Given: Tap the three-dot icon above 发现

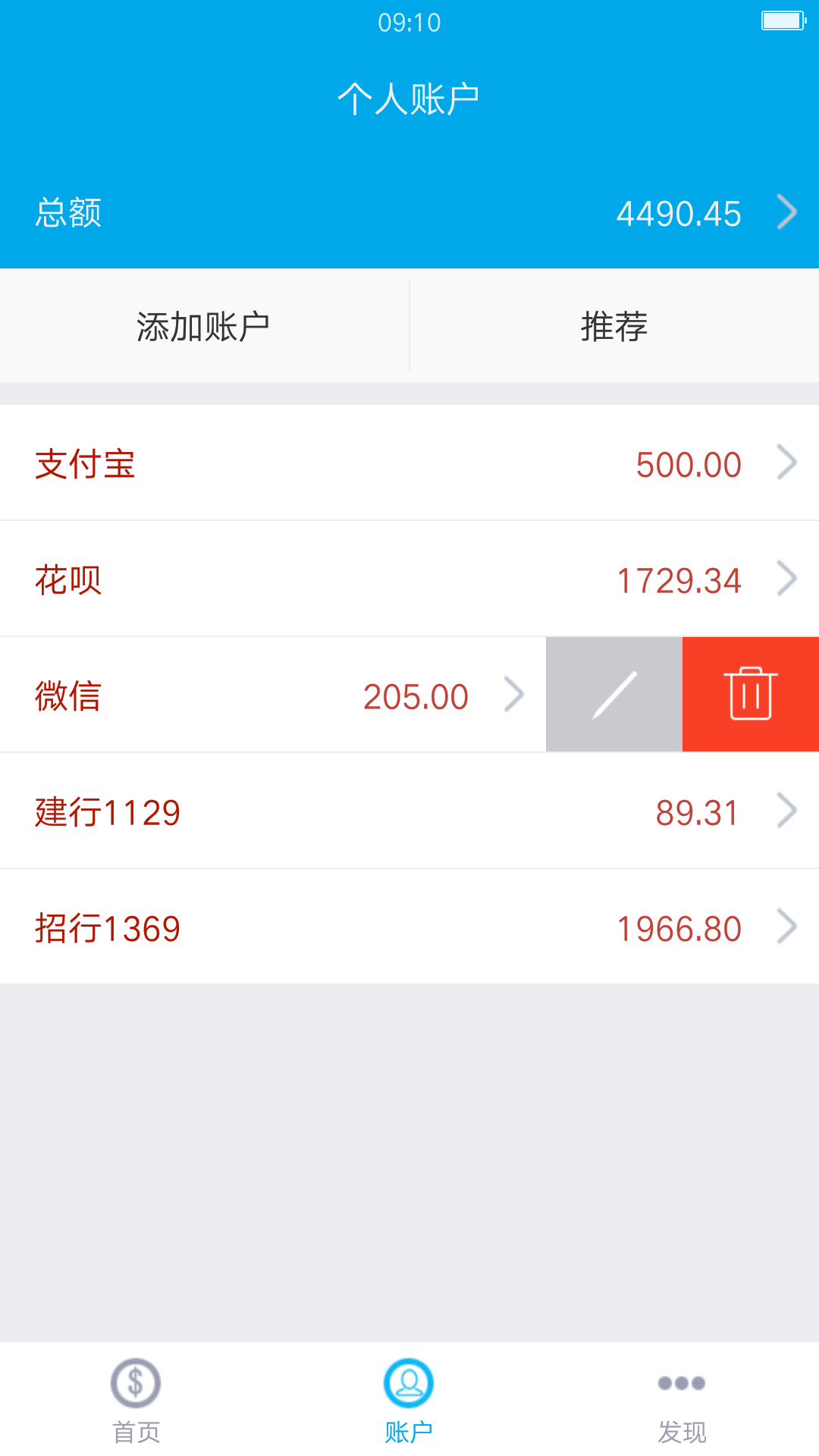Looking at the screenshot, I should coord(682,1382).
